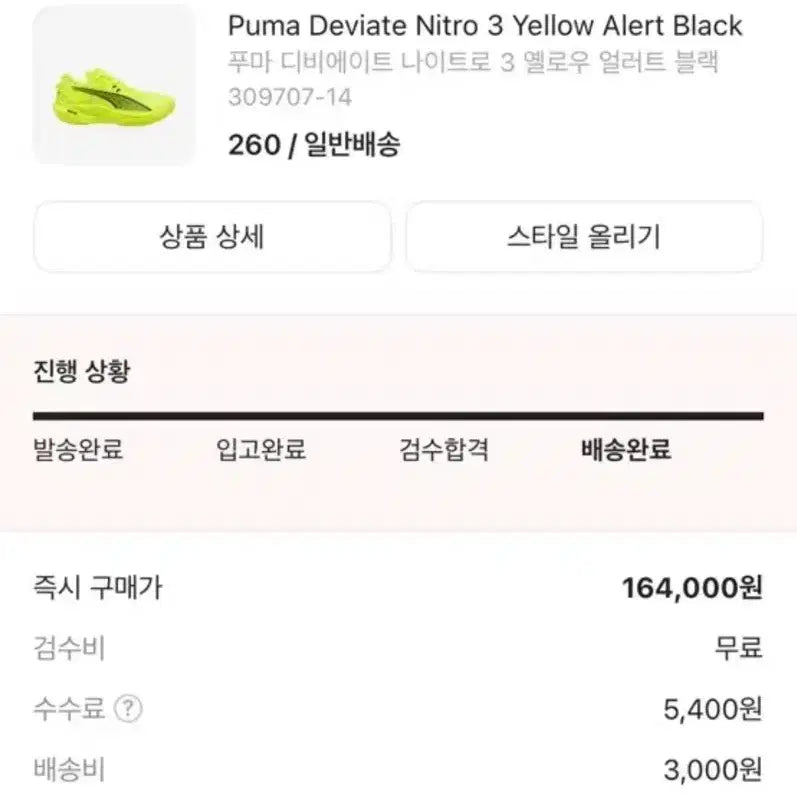Tap the 스타일 올리기 button

click(583, 237)
